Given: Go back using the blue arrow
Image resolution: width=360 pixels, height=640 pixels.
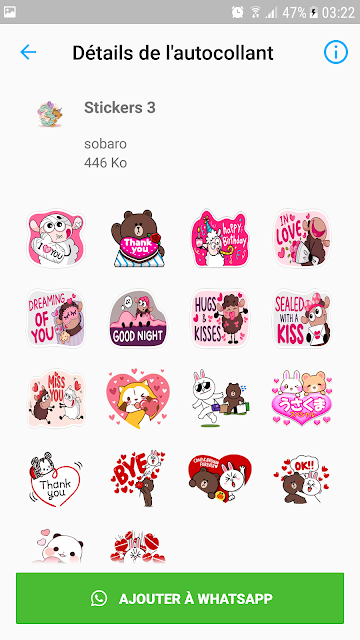Looking at the screenshot, I should (x=28, y=52).
